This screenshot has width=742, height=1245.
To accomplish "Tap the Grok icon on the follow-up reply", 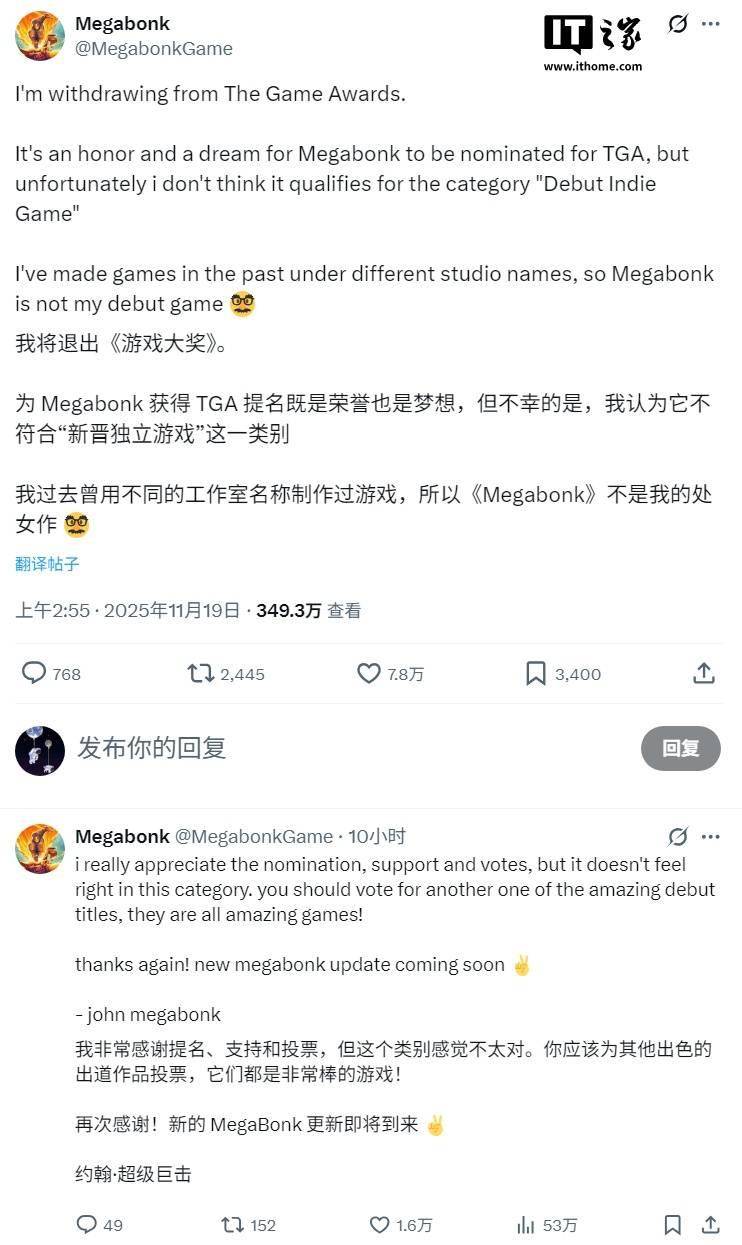I will click(678, 836).
